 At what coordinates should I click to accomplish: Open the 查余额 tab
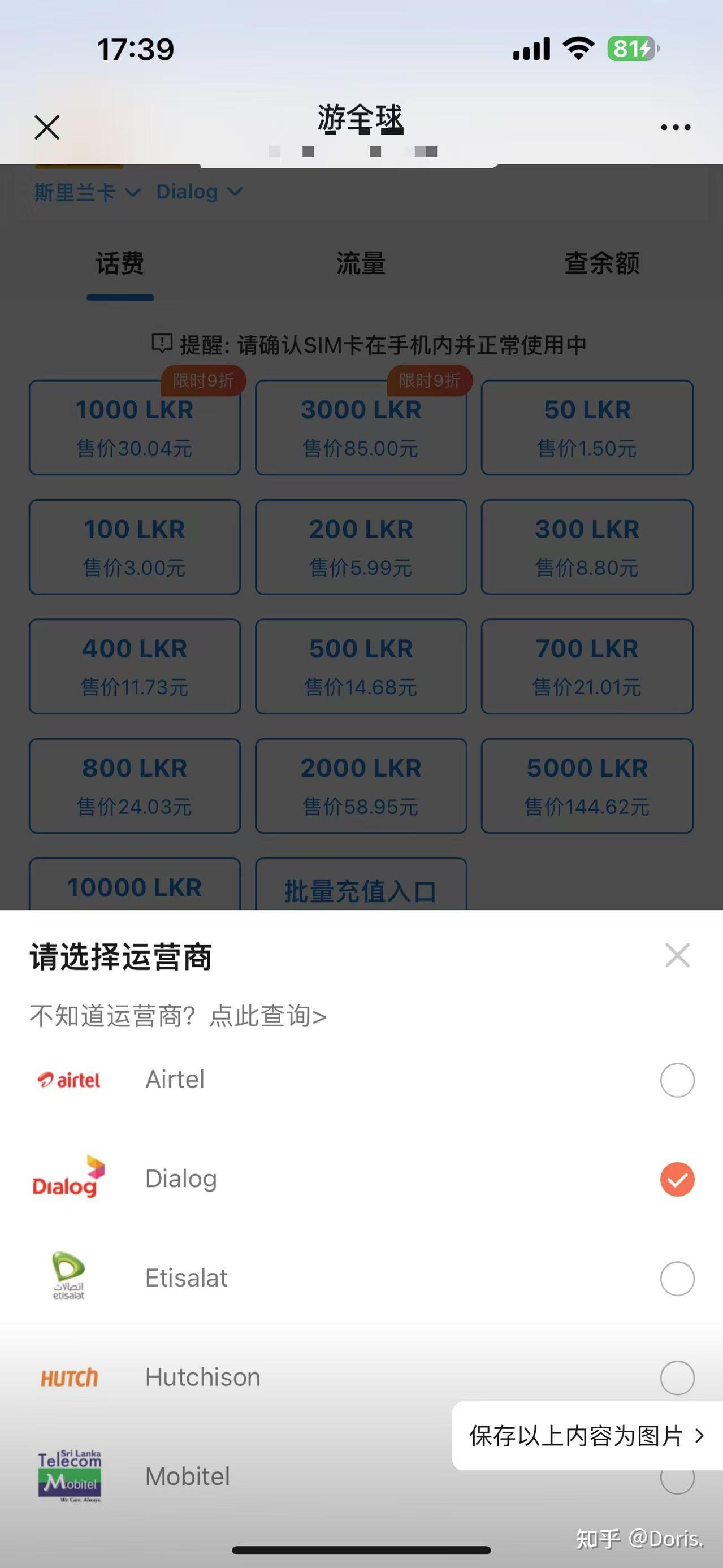click(x=603, y=263)
